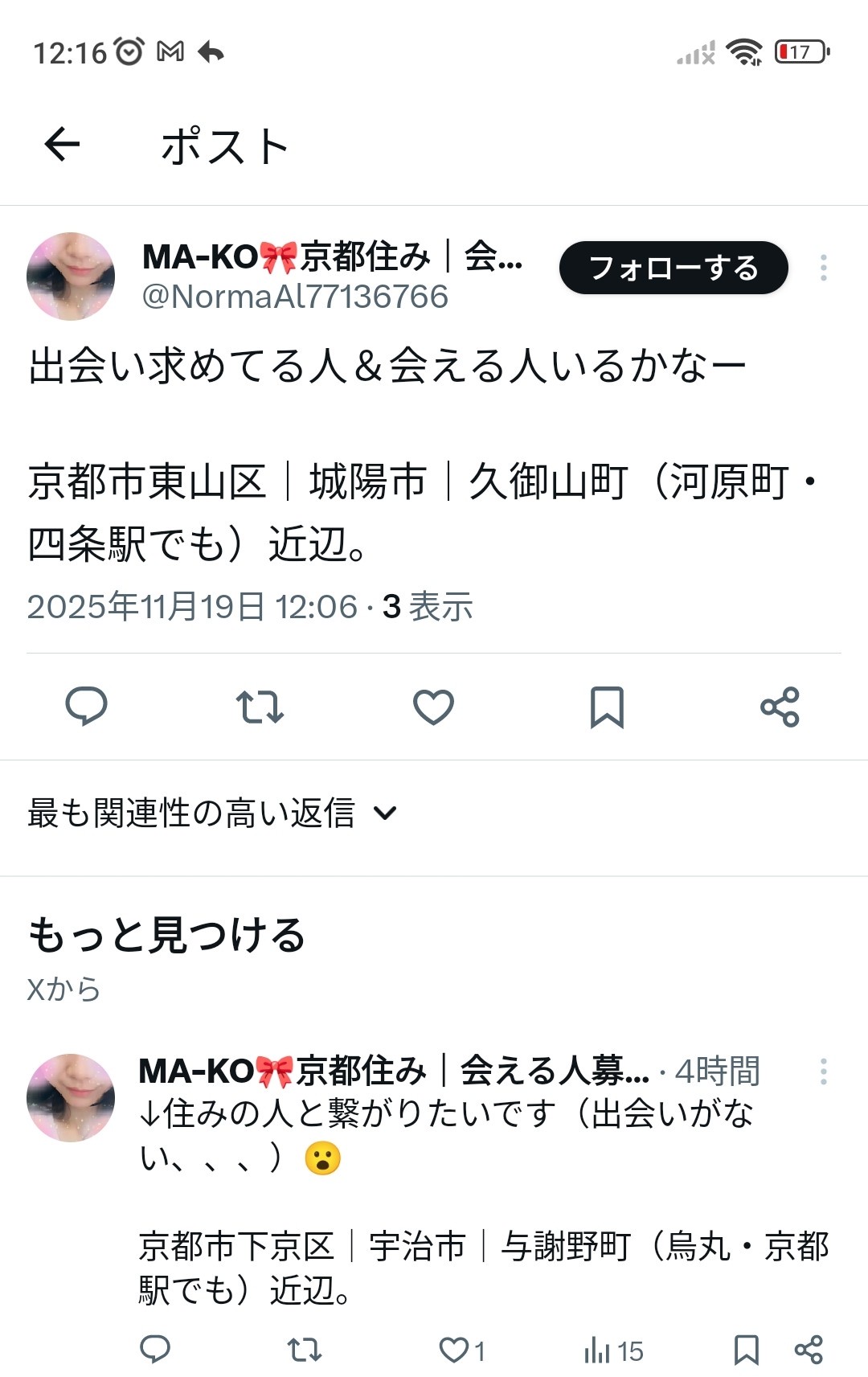The image size is (868, 1377).
Task: Open the main post's overflow menu
Action: coord(823,268)
